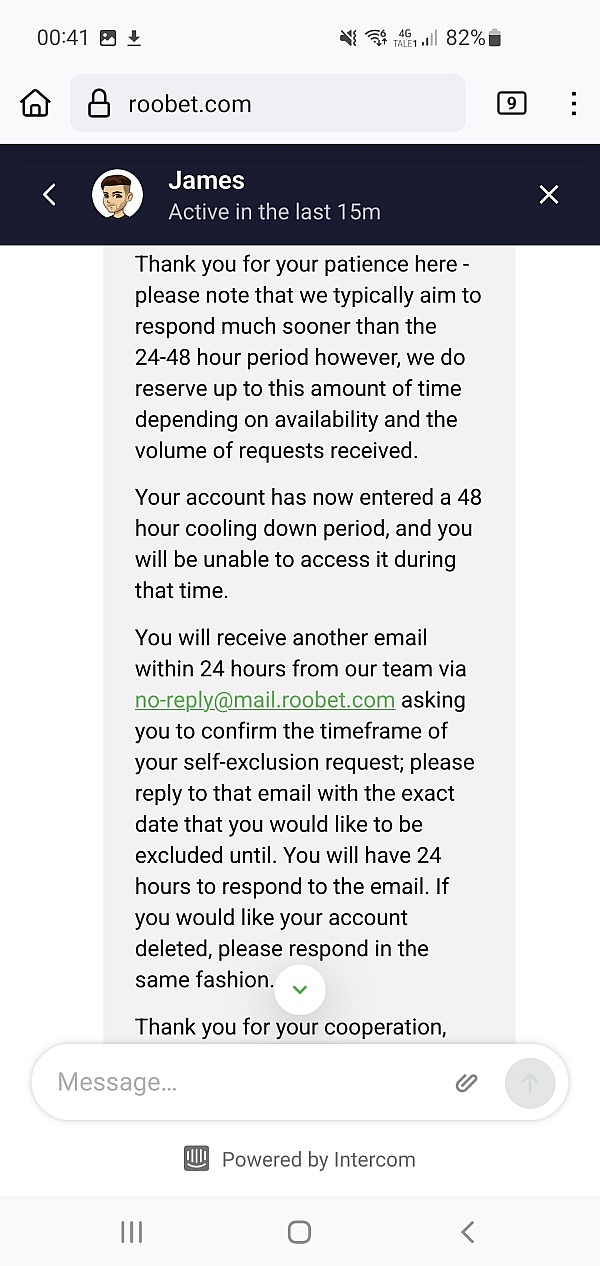Attach a file with the paperclip icon
Screen dimensions: 600x1266
pos(466,1082)
